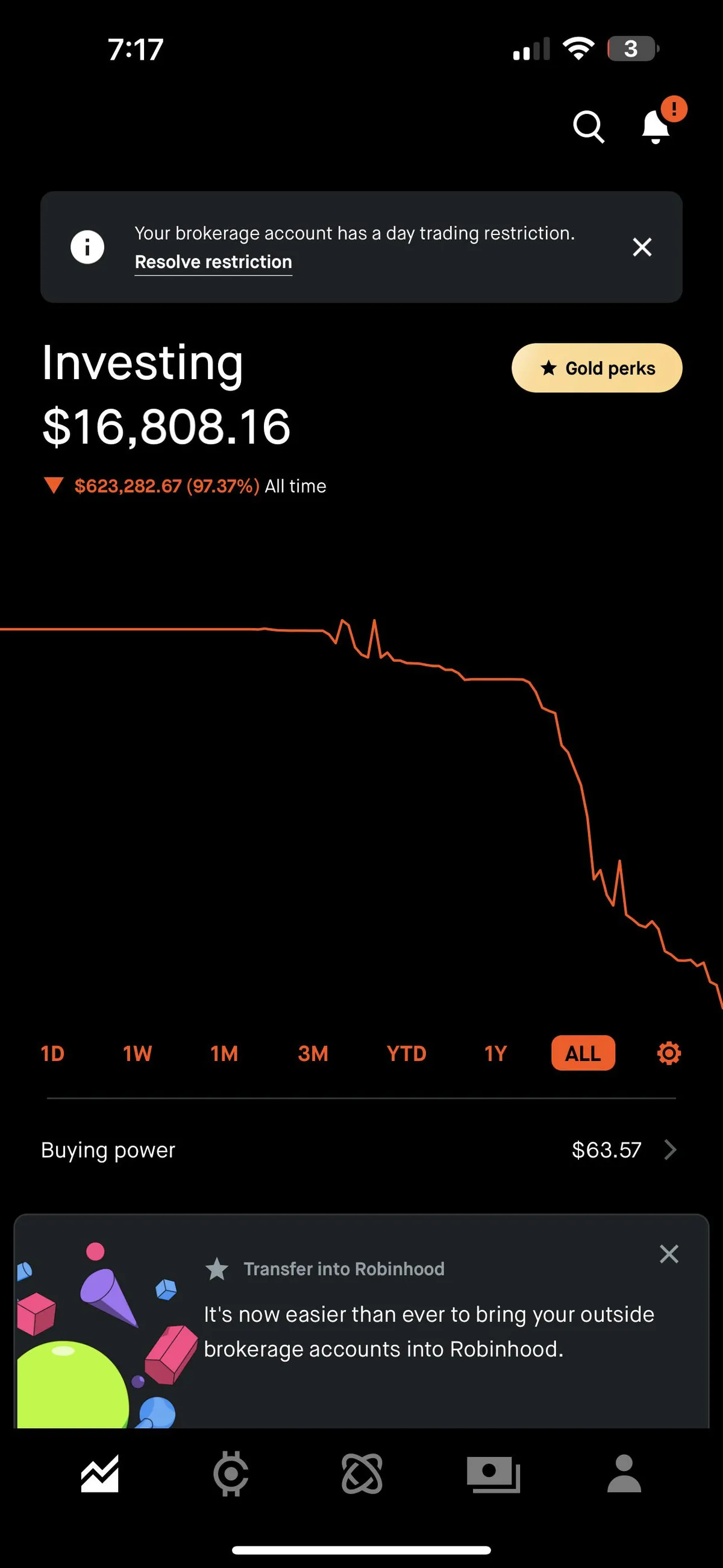Open the cash tab in bottom bar
The image size is (723, 1568).
coord(493,1475)
